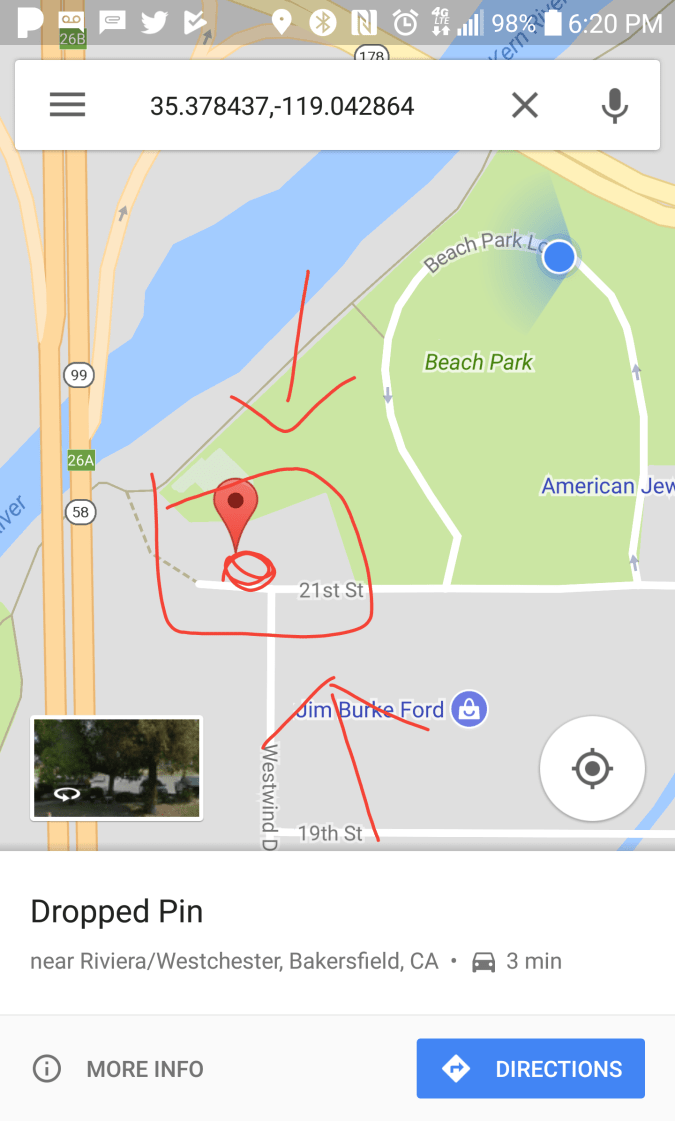Image resolution: width=675 pixels, height=1121 pixels.
Task: Open More Info for the dropped pin
Action: 118,1069
